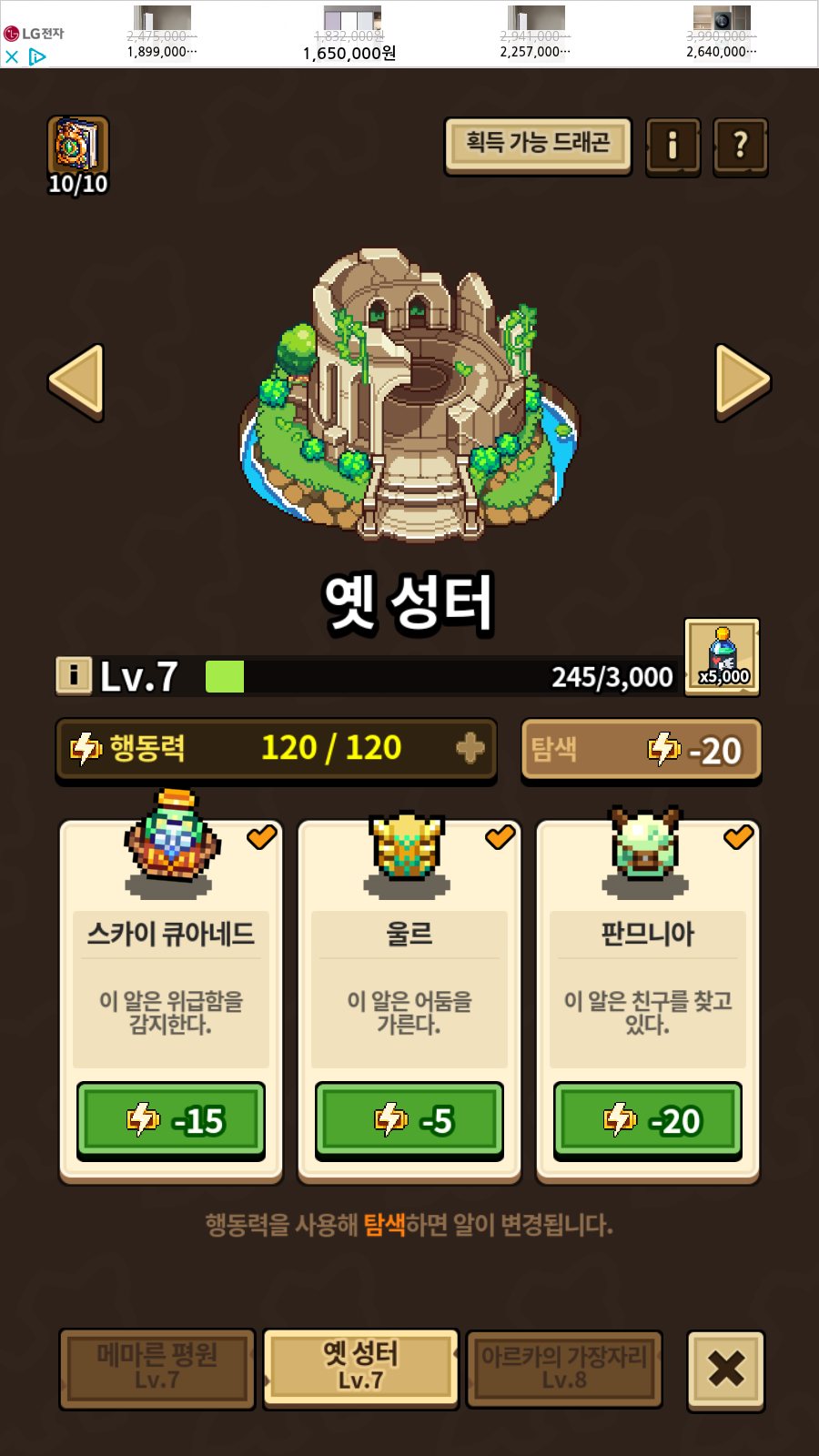
Task: Switch to 아르카의 가장자리 Lv.8 tab
Action: point(564,1368)
